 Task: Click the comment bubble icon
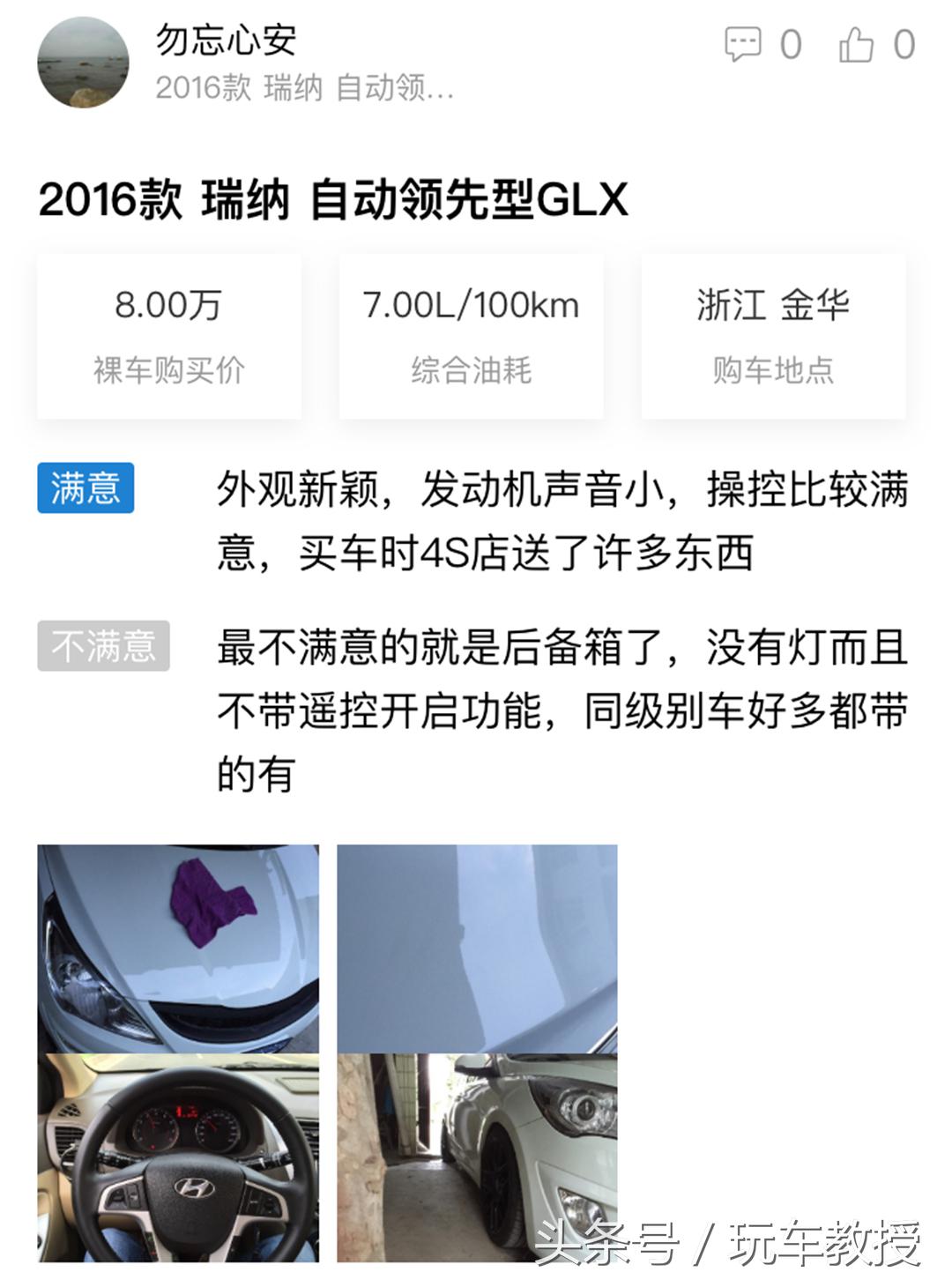745,46
